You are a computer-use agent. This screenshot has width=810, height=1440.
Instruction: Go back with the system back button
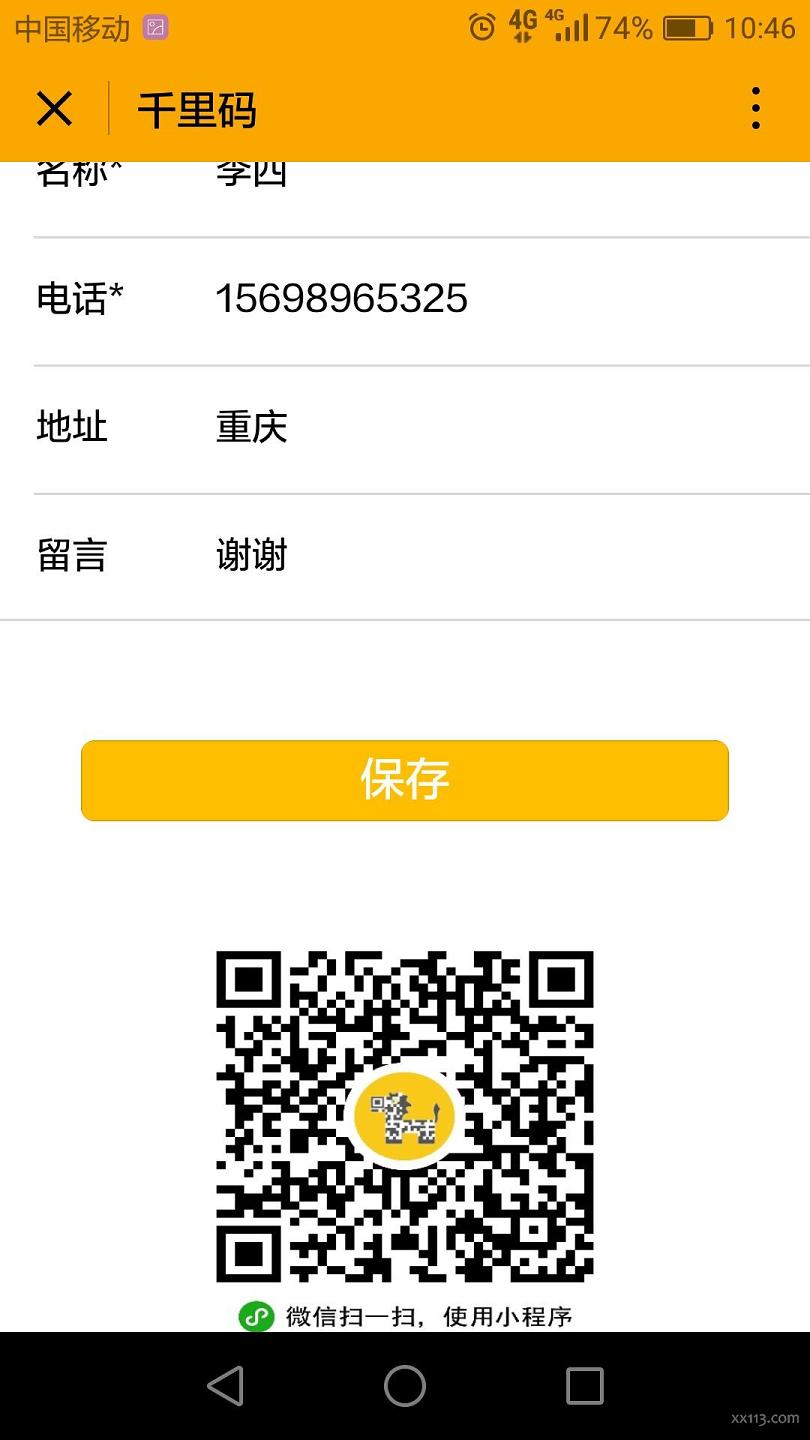pyautogui.click(x=225, y=1386)
